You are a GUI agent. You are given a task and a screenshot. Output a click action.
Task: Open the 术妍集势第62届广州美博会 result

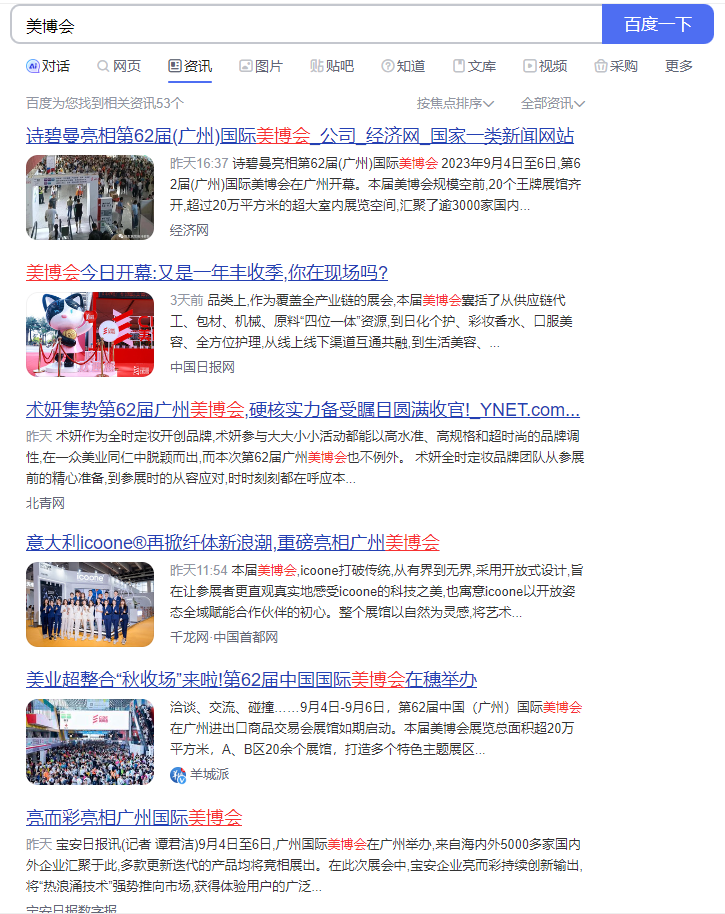click(x=302, y=410)
